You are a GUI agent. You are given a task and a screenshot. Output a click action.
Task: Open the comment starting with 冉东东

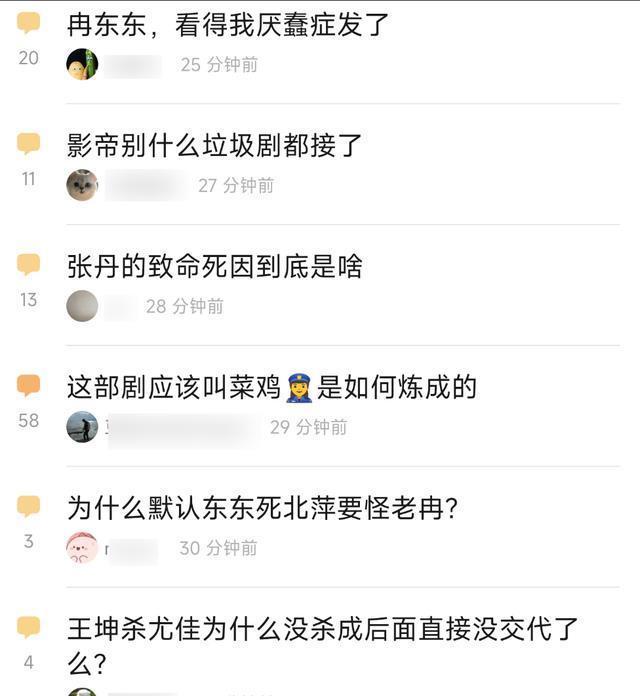point(228,24)
